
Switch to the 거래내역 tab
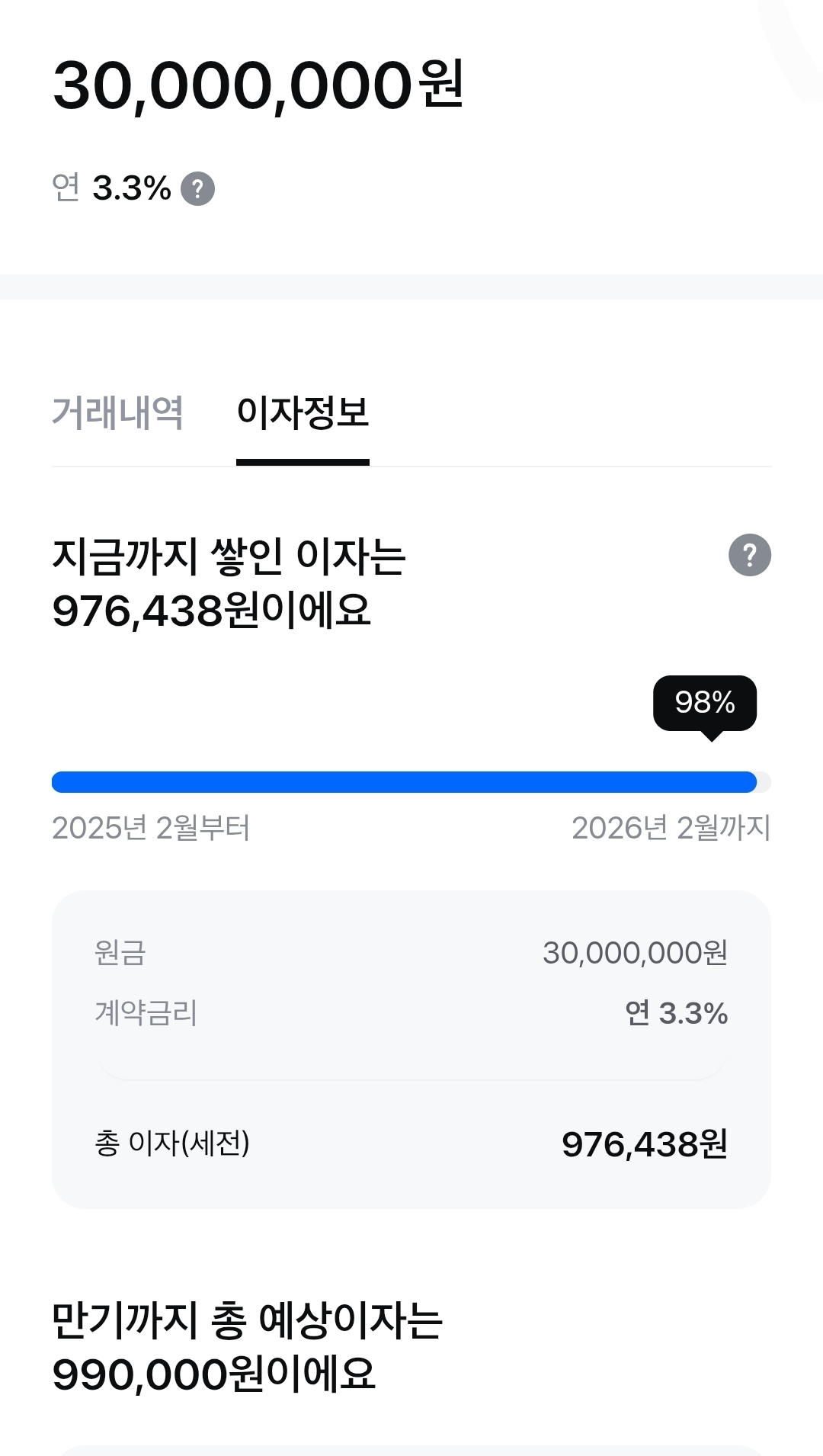tap(117, 412)
